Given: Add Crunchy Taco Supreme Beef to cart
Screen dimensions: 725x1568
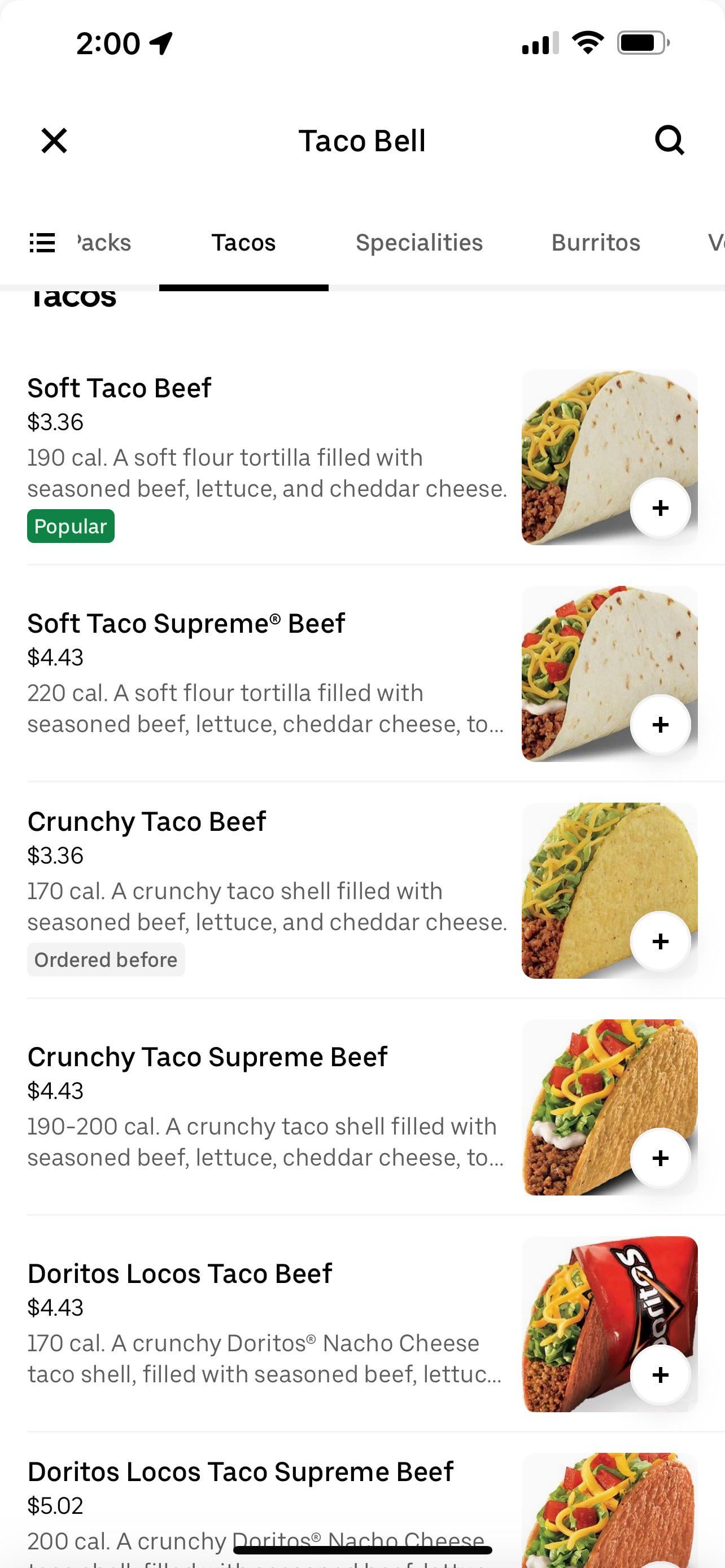Looking at the screenshot, I should point(660,1158).
